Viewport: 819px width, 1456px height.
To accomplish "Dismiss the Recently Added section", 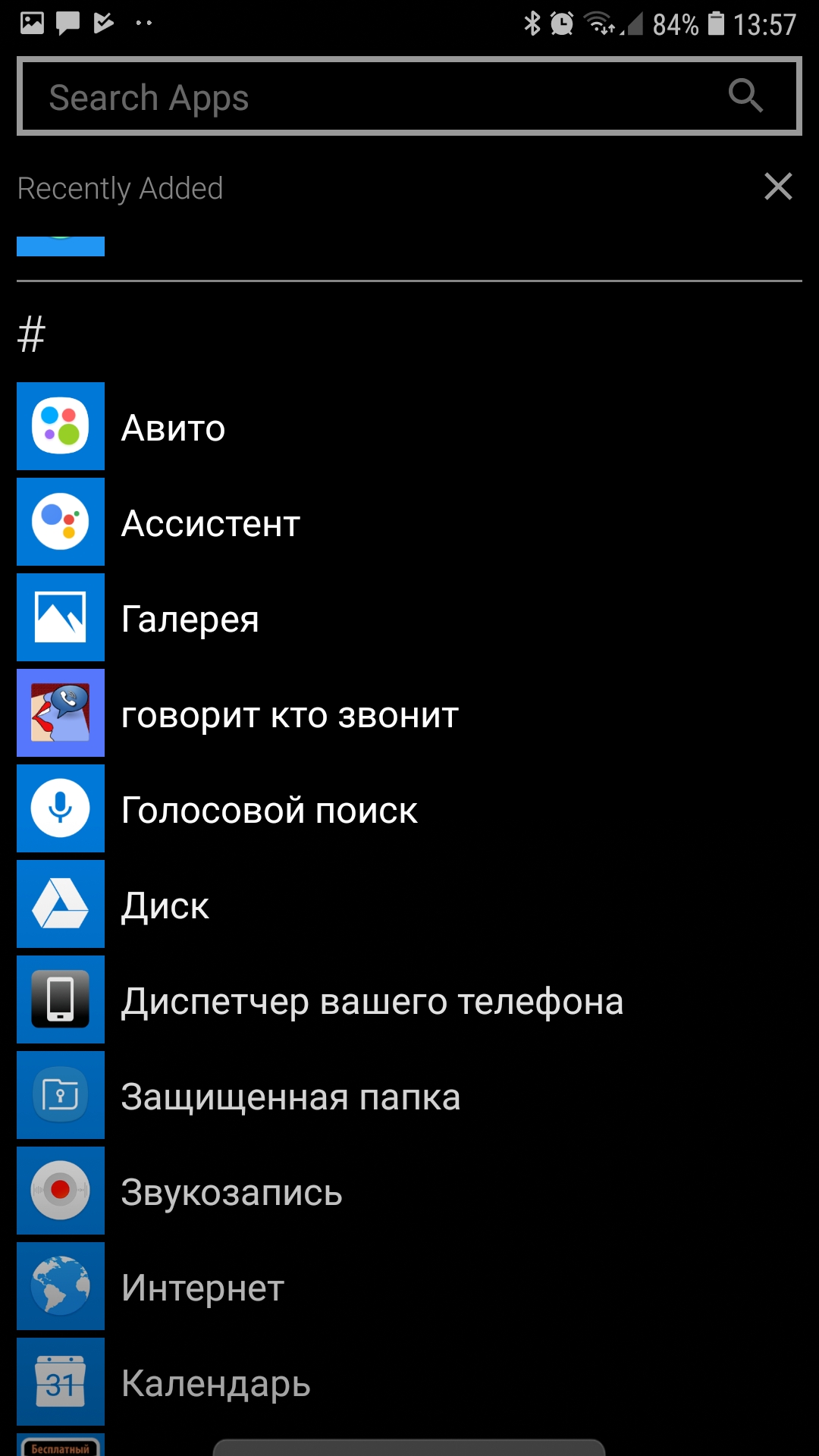I will click(x=778, y=187).
